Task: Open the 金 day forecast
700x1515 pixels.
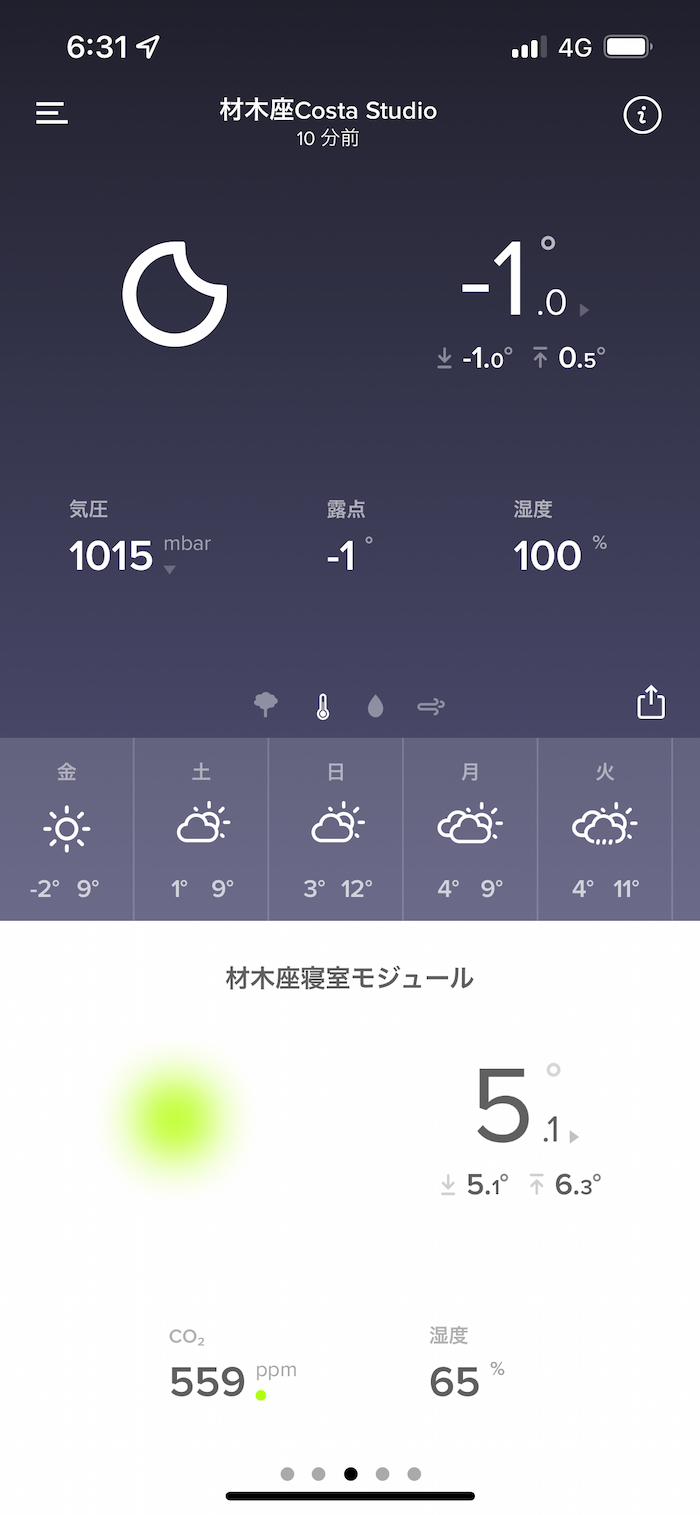Action: [x=67, y=829]
